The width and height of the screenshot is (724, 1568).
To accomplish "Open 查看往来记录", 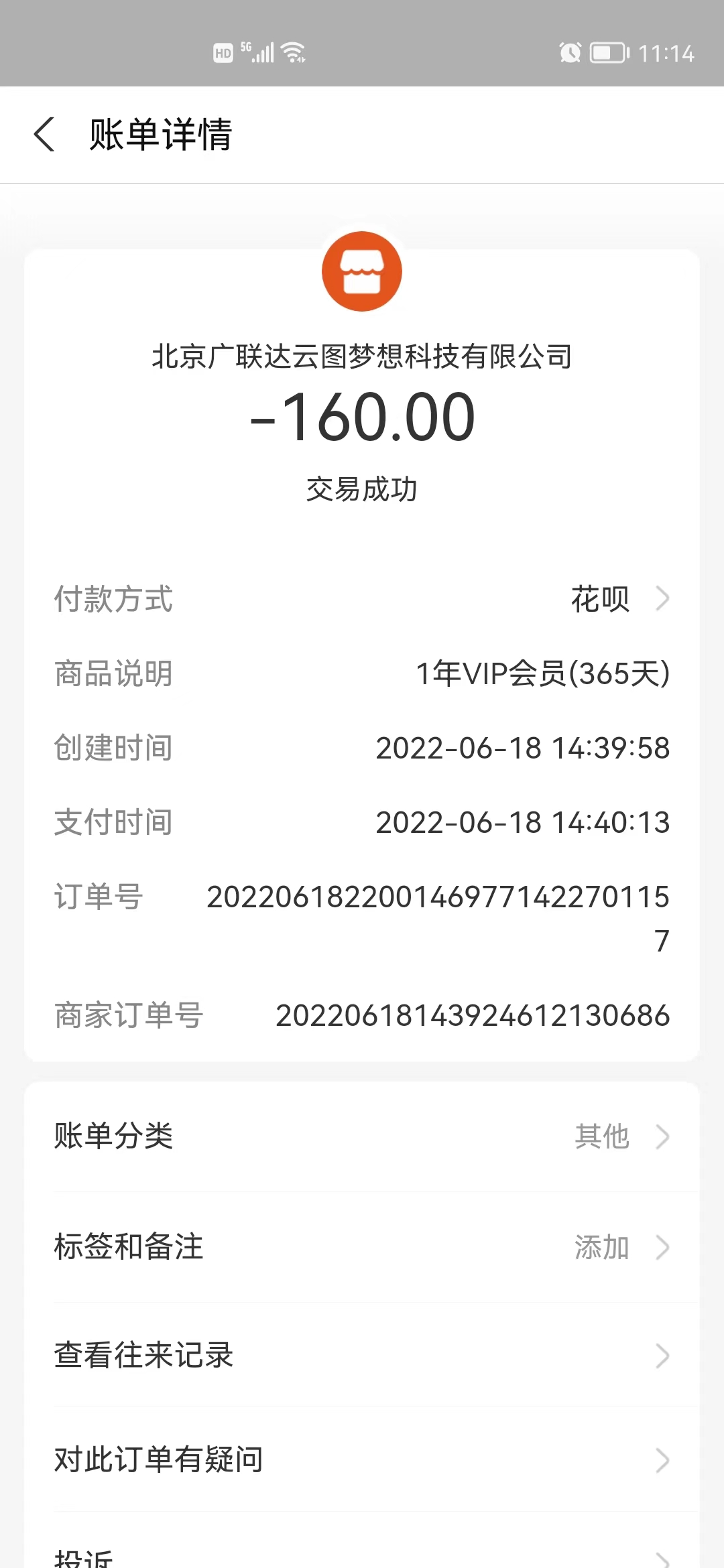I will point(362,1356).
